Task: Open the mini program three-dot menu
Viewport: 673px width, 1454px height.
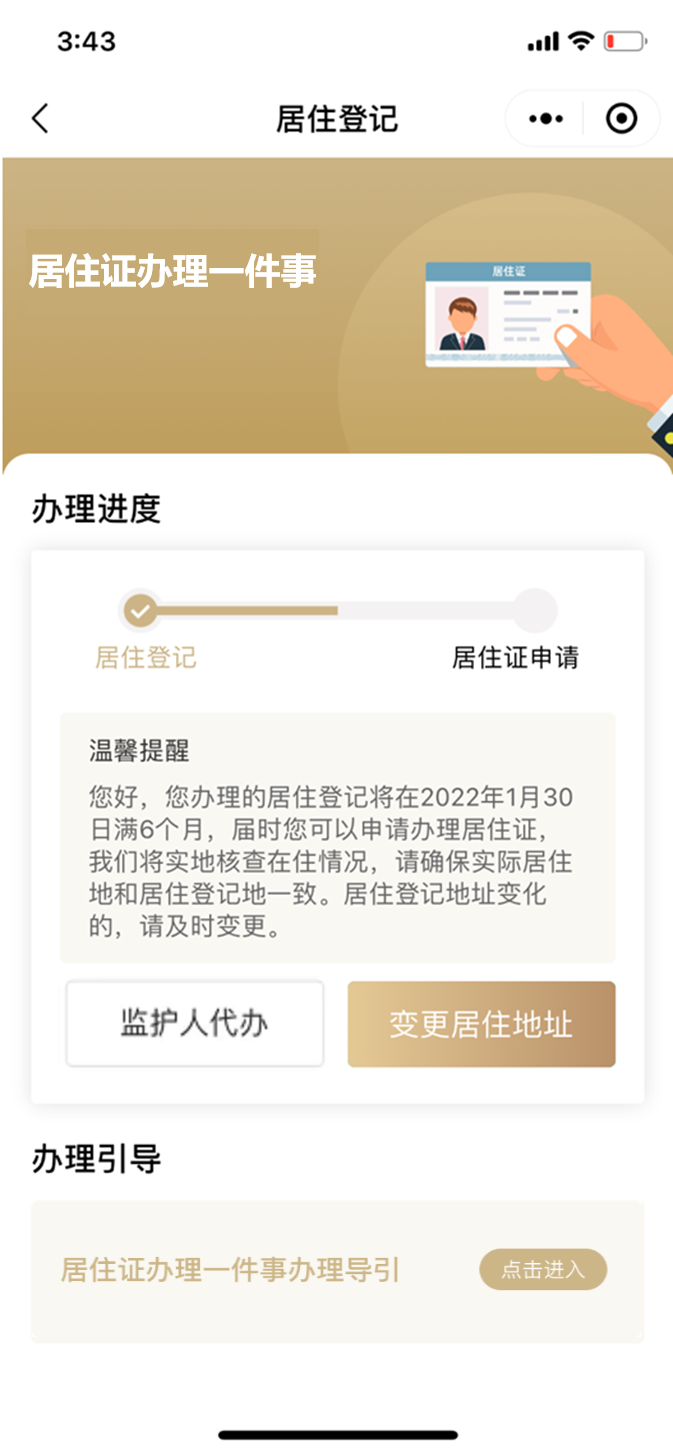Action: (545, 119)
